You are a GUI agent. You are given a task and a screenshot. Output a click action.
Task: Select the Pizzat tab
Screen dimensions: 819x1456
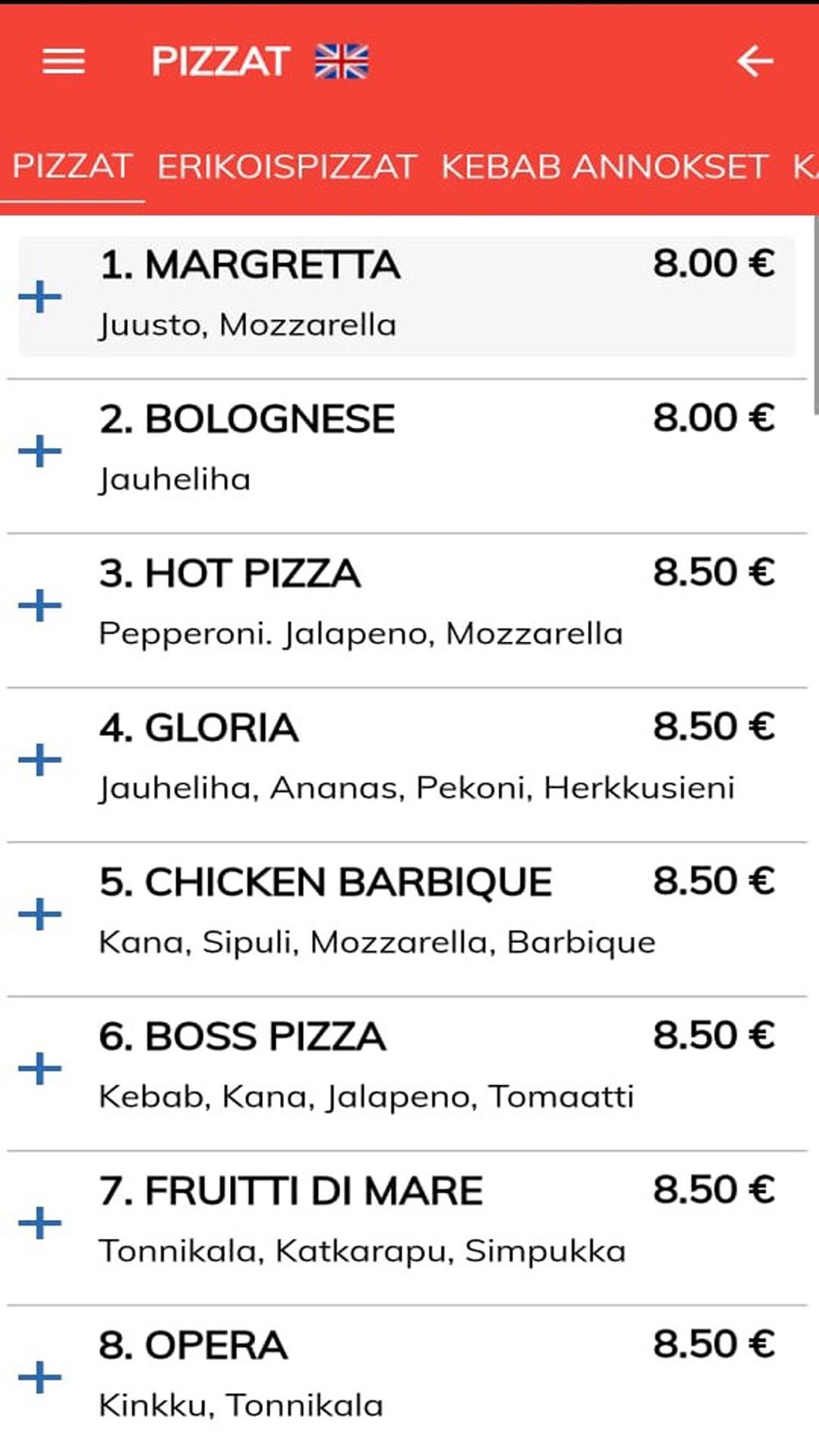(72, 166)
